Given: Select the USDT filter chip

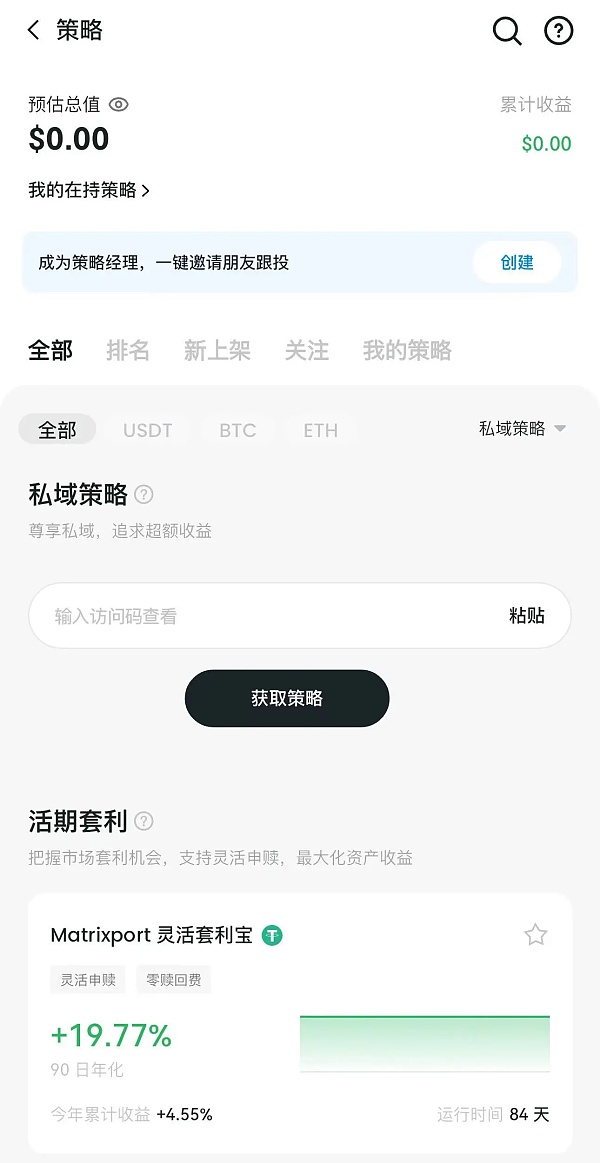Looking at the screenshot, I should tap(148, 430).
